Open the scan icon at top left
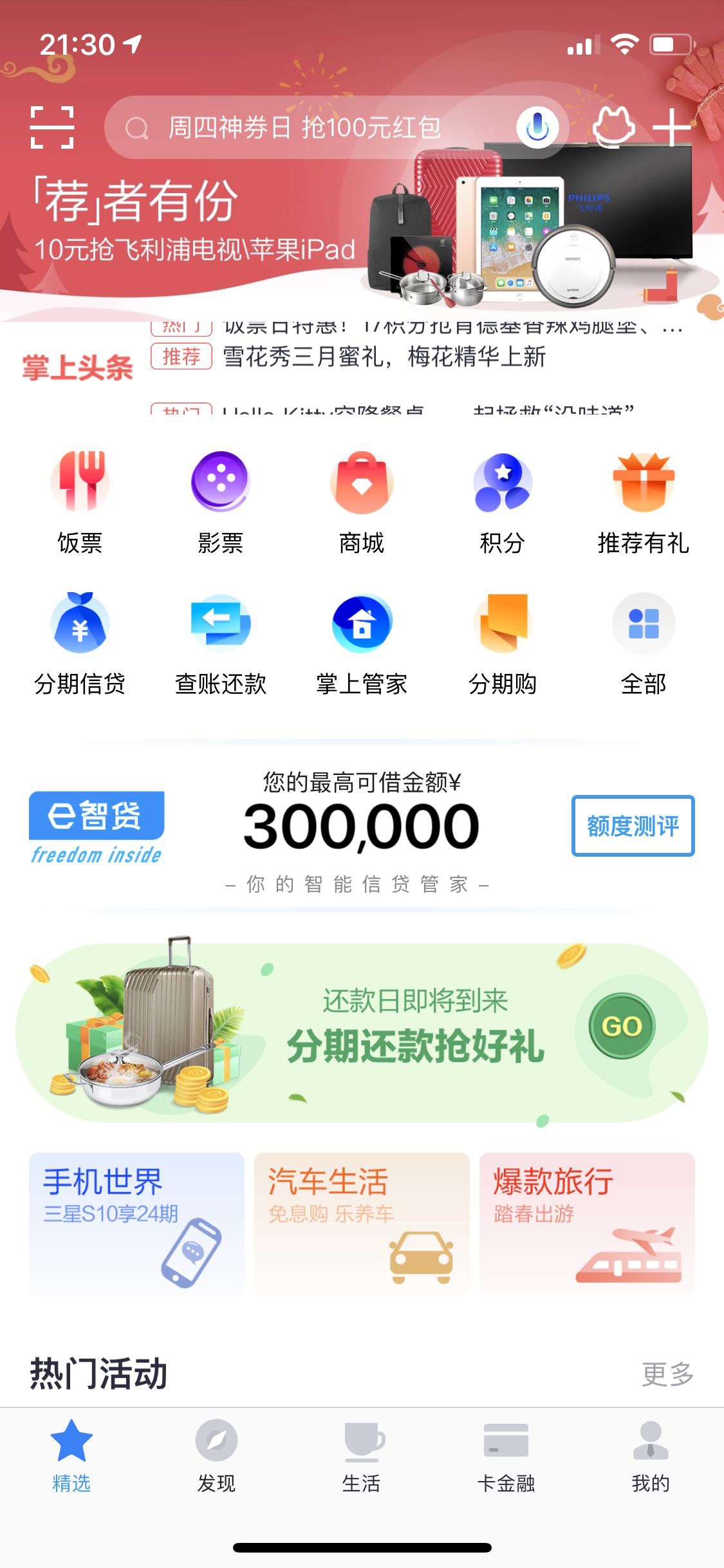Viewport: 724px width, 1568px height. point(52,127)
